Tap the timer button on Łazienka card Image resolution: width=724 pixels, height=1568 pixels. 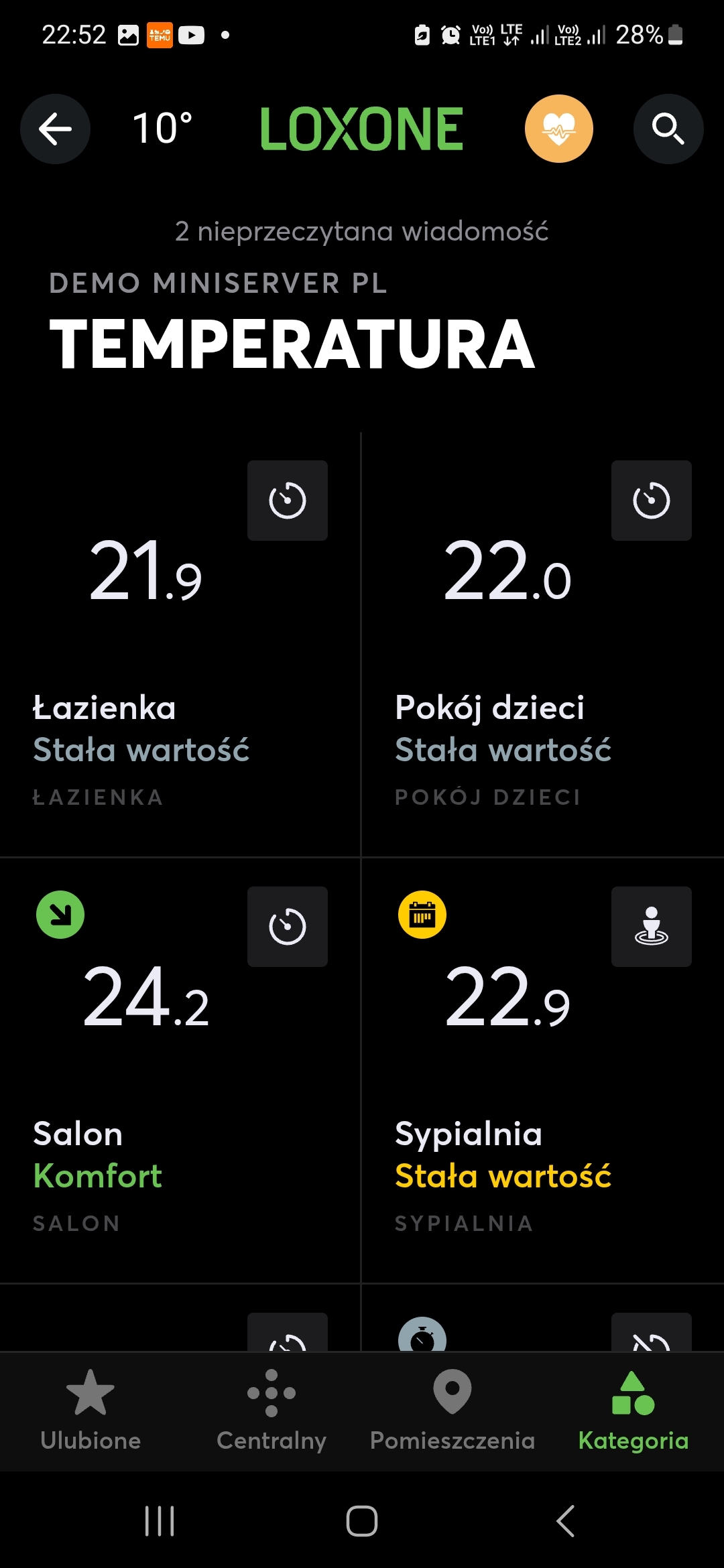(287, 501)
